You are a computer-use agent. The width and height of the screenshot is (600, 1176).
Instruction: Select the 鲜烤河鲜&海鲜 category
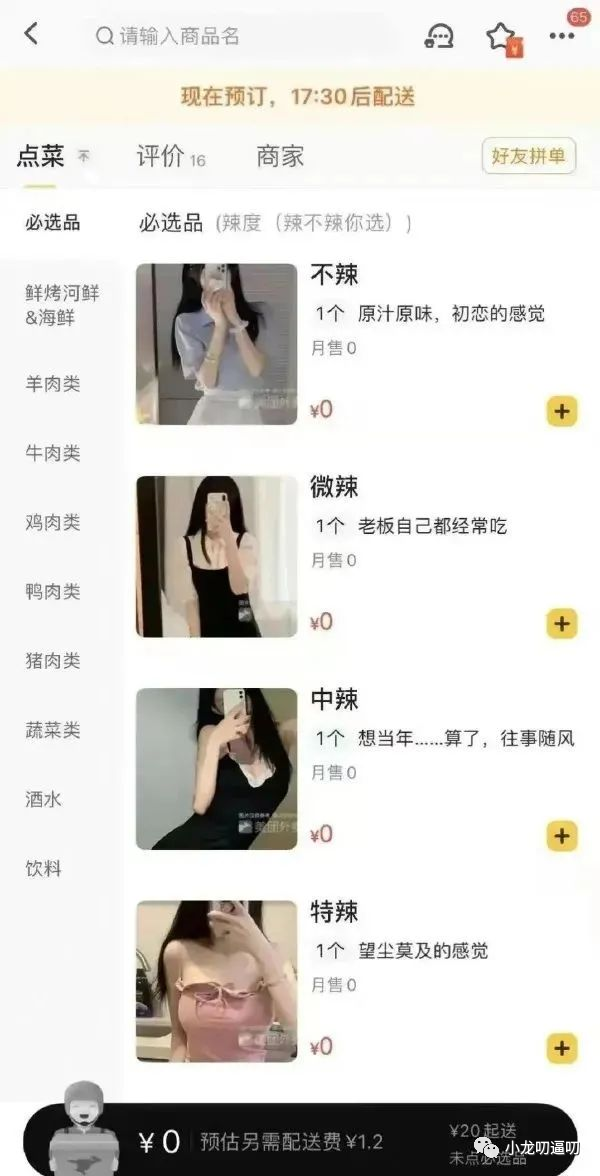tap(62, 305)
